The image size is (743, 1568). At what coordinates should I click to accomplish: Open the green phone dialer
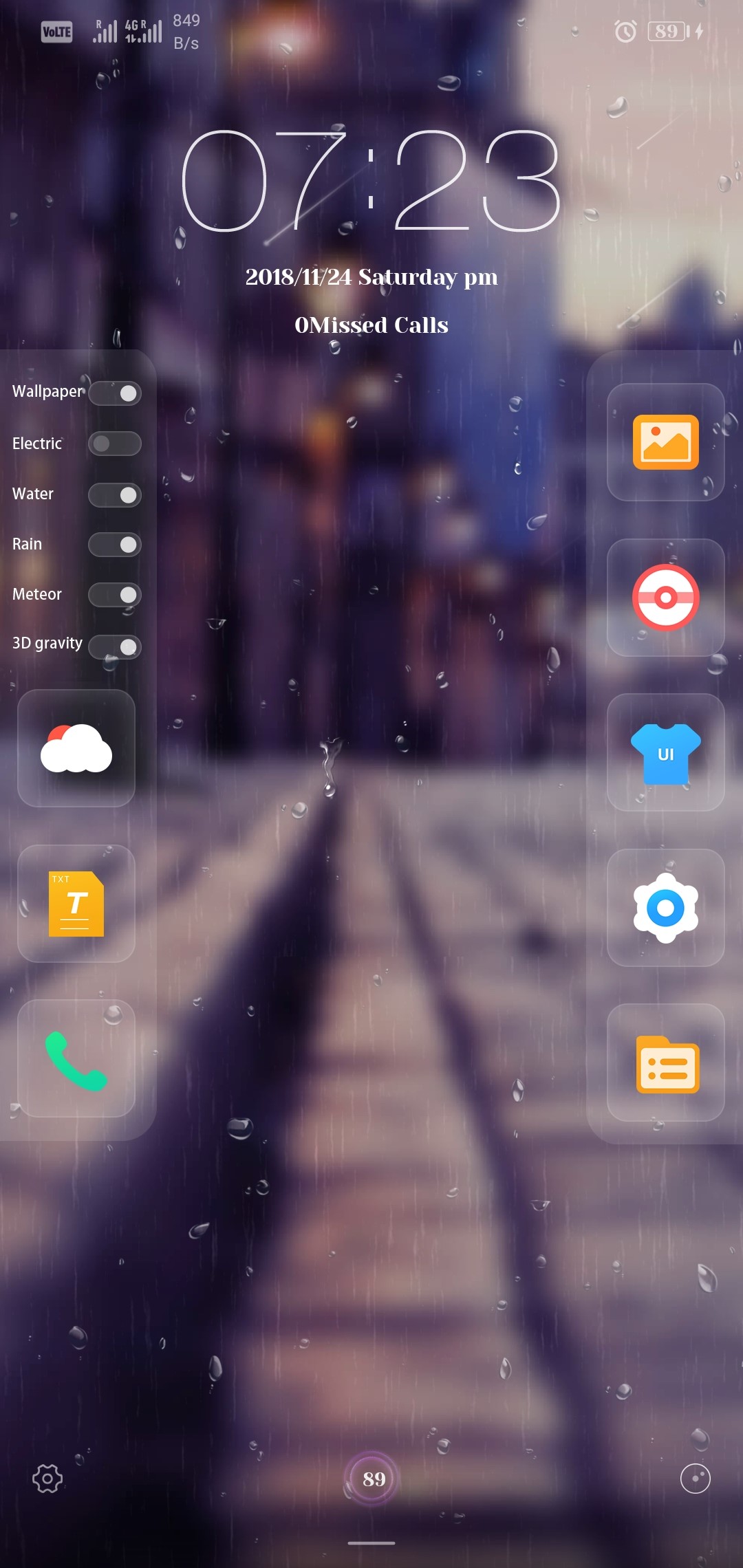coord(76,1059)
